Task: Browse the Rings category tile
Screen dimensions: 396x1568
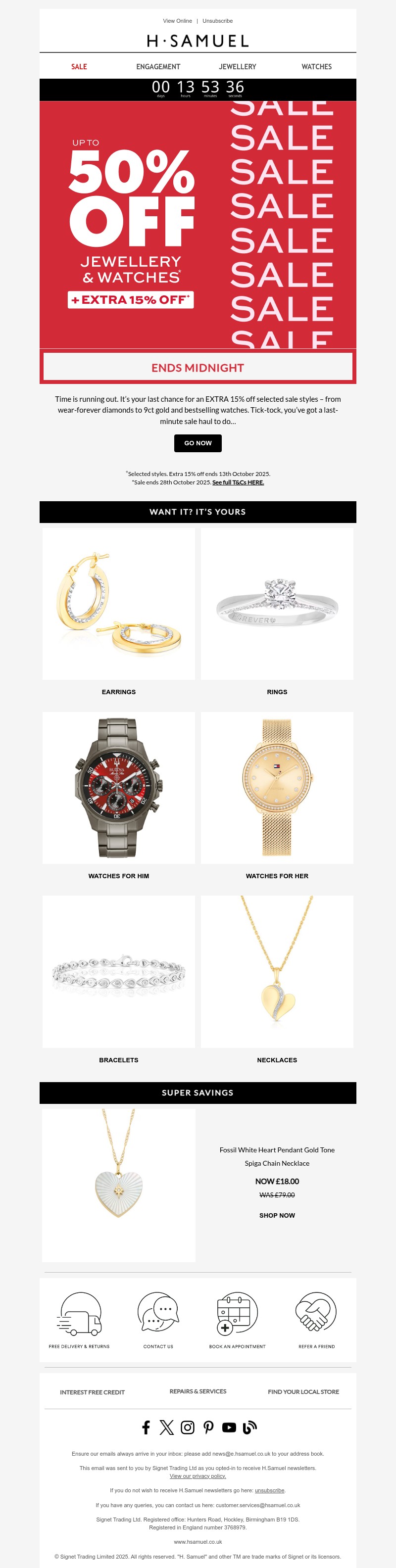Action: click(x=277, y=604)
